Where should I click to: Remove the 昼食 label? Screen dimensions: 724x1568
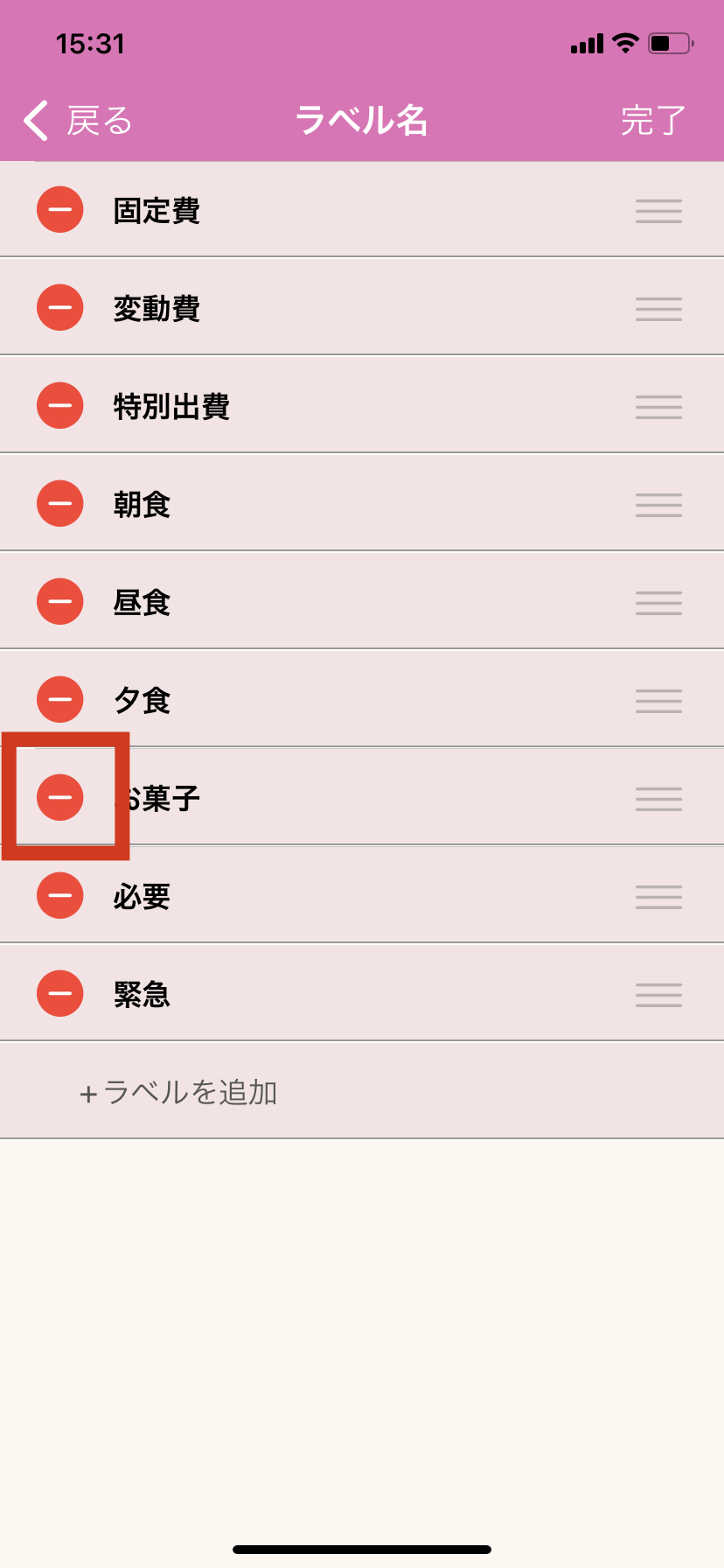click(x=60, y=602)
